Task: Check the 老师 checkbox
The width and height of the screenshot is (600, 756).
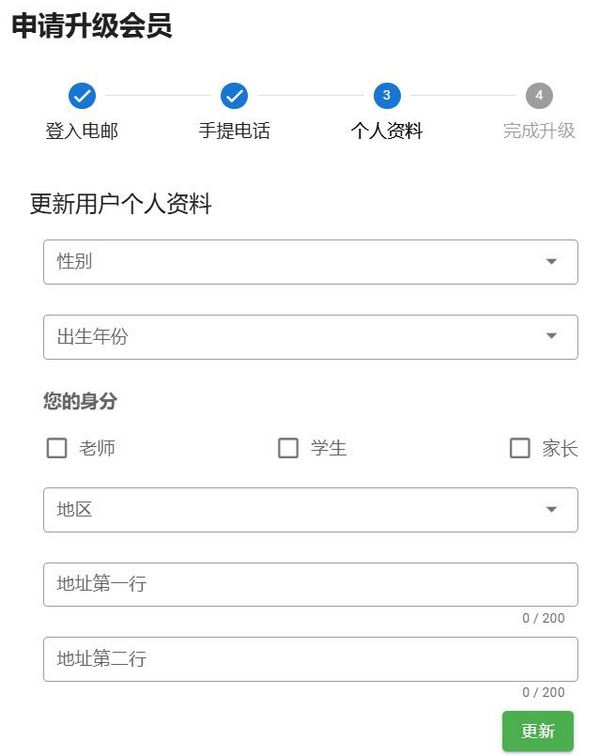Action: pos(57,448)
